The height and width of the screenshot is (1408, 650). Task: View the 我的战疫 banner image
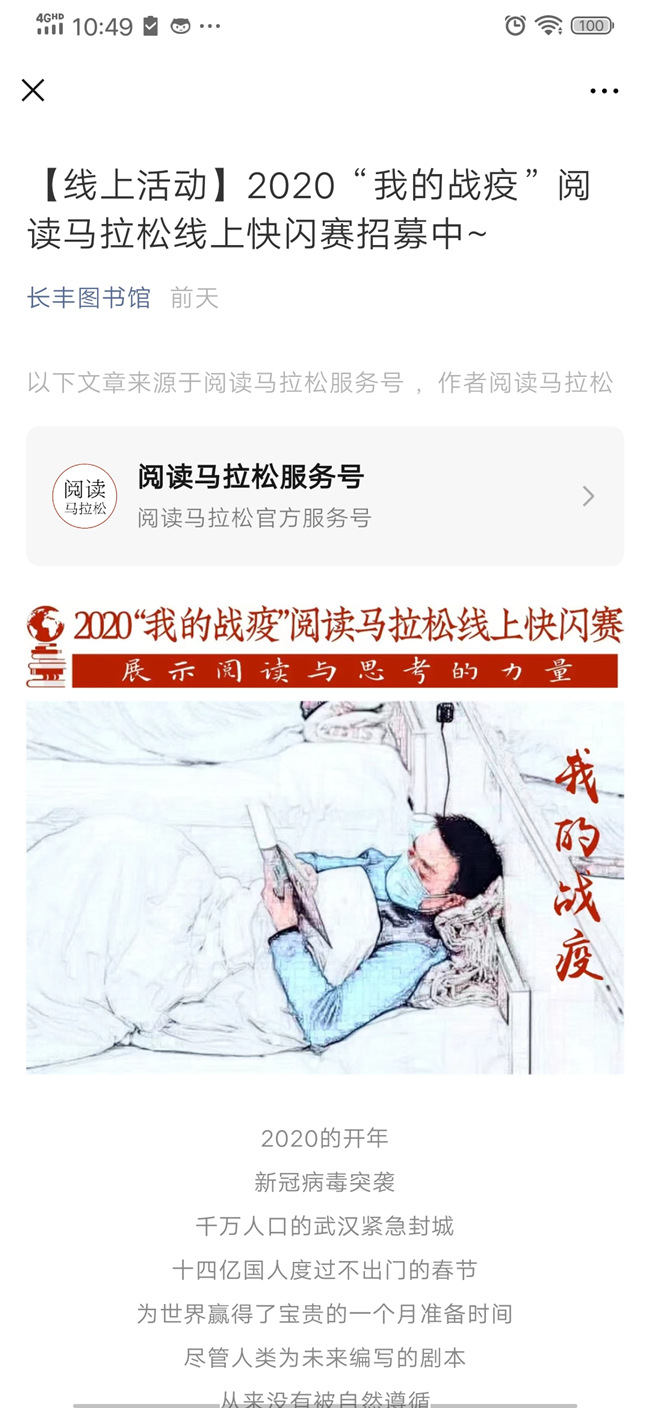[324, 840]
